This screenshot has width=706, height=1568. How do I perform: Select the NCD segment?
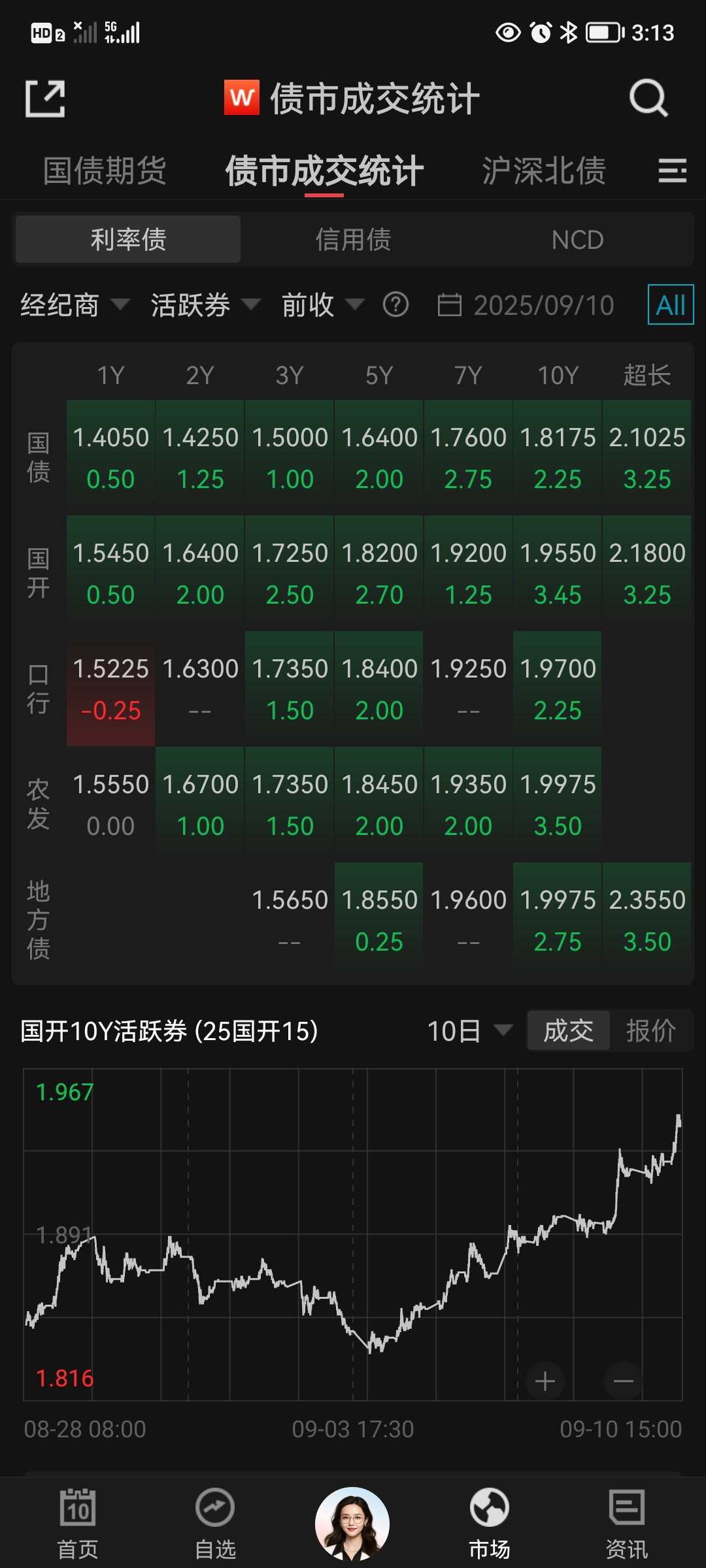pyautogui.click(x=577, y=240)
